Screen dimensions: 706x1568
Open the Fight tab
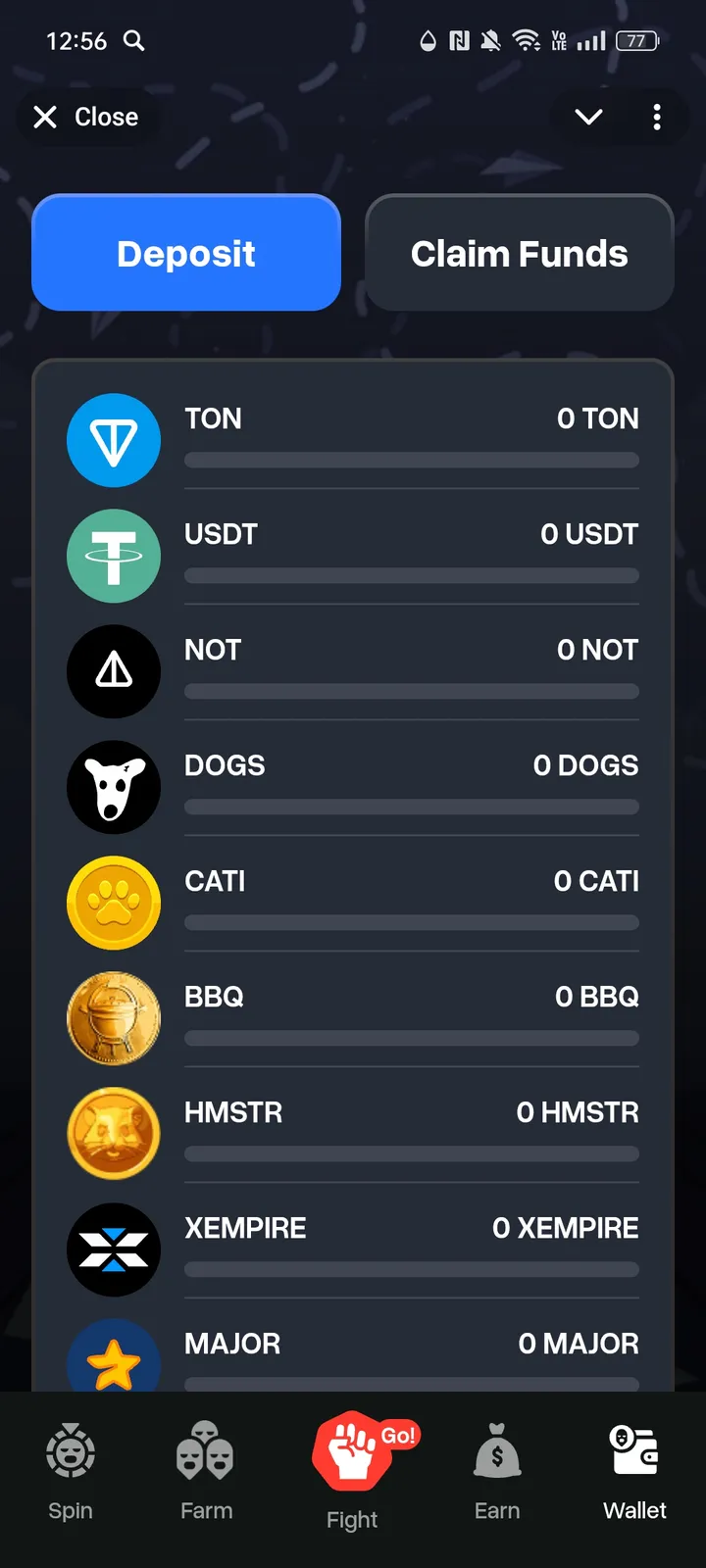point(353,1470)
